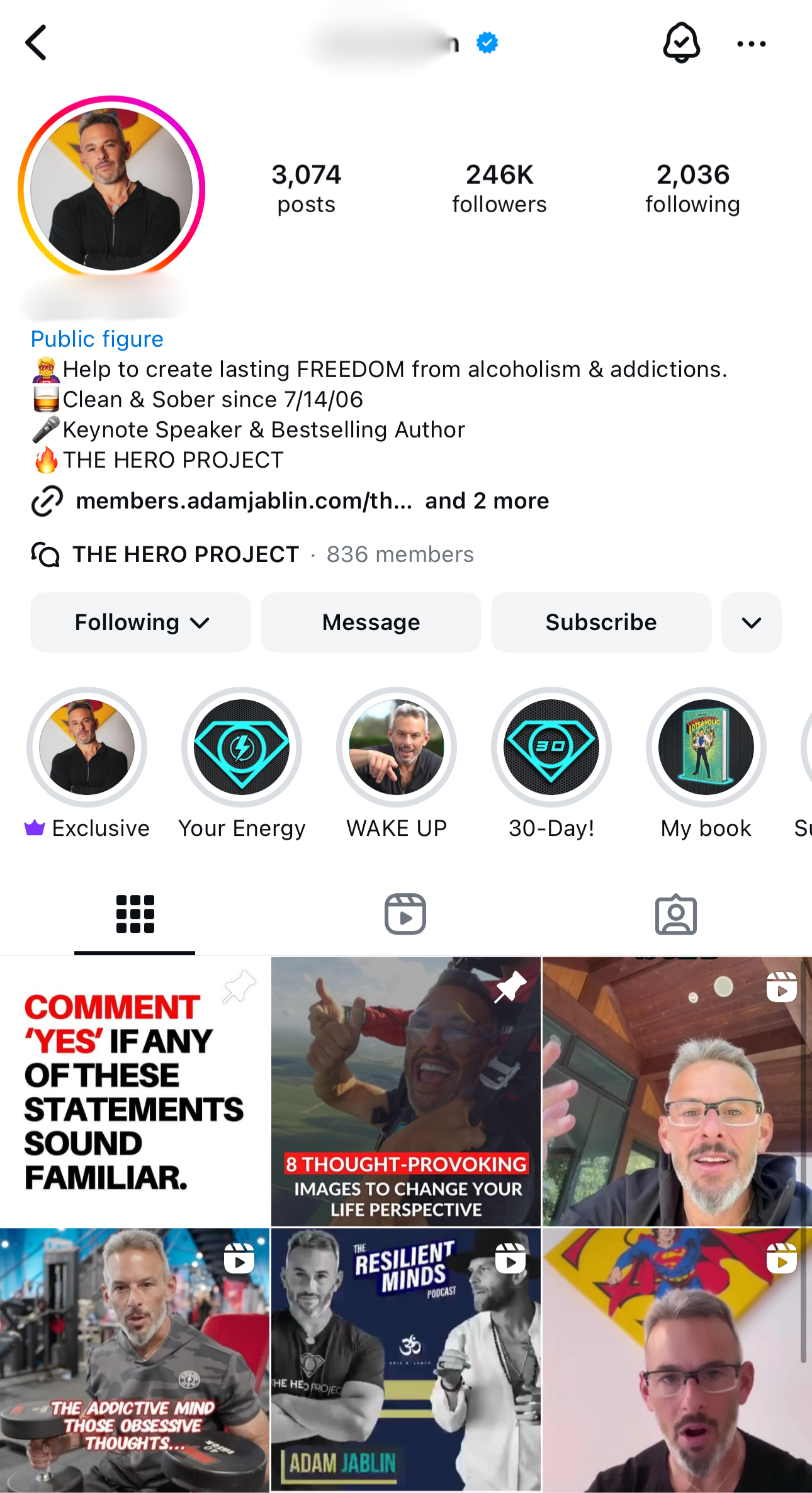Open the 2,036 following list
The image size is (812, 1493).
click(x=692, y=188)
